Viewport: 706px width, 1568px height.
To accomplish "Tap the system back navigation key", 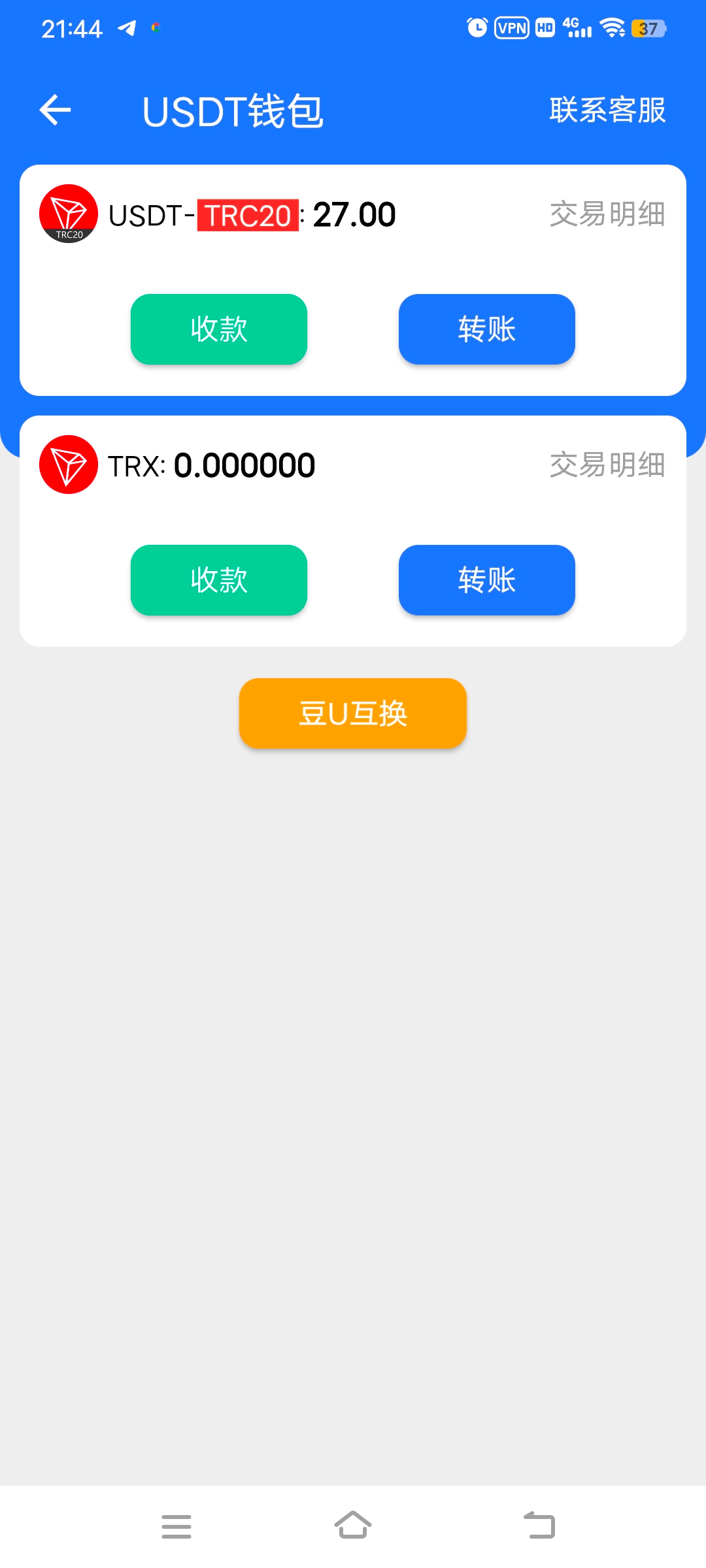I will point(538,1526).
